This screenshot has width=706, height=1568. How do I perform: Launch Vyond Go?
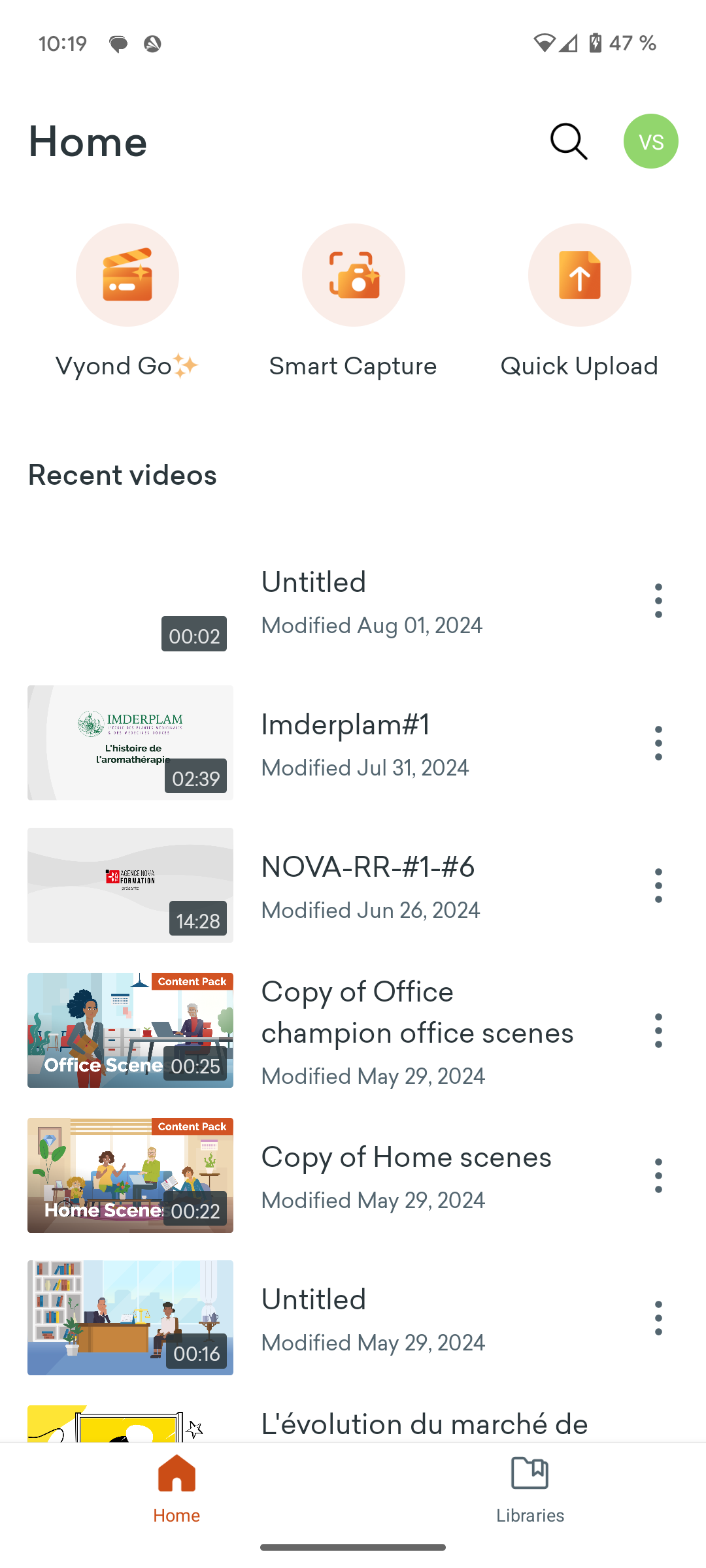(127, 302)
